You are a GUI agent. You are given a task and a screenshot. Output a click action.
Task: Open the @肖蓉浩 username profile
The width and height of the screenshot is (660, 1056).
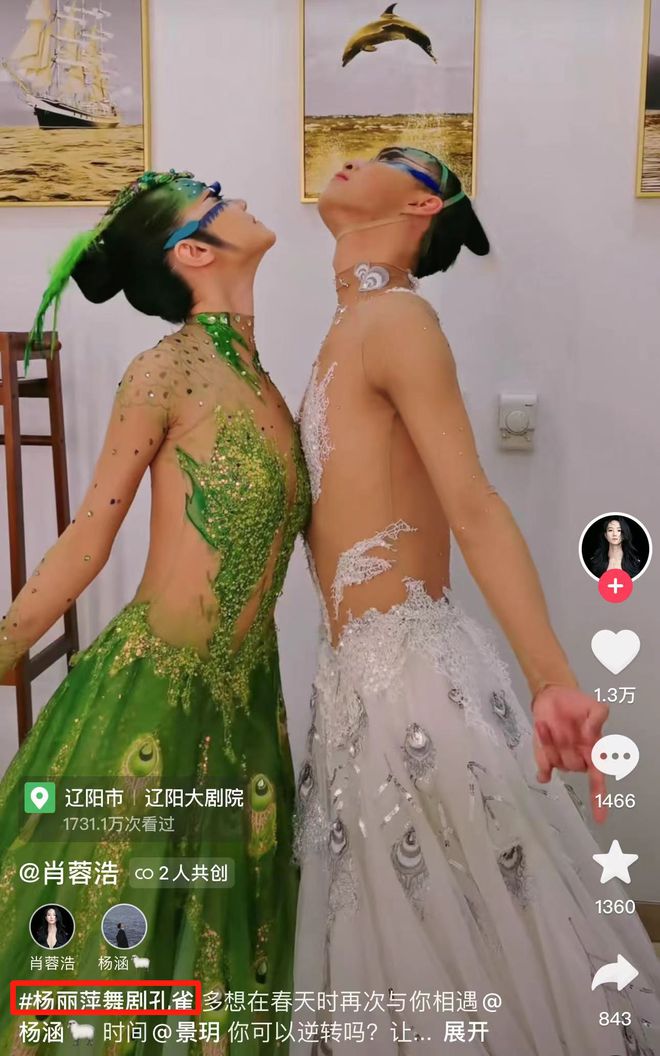tap(69, 873)
